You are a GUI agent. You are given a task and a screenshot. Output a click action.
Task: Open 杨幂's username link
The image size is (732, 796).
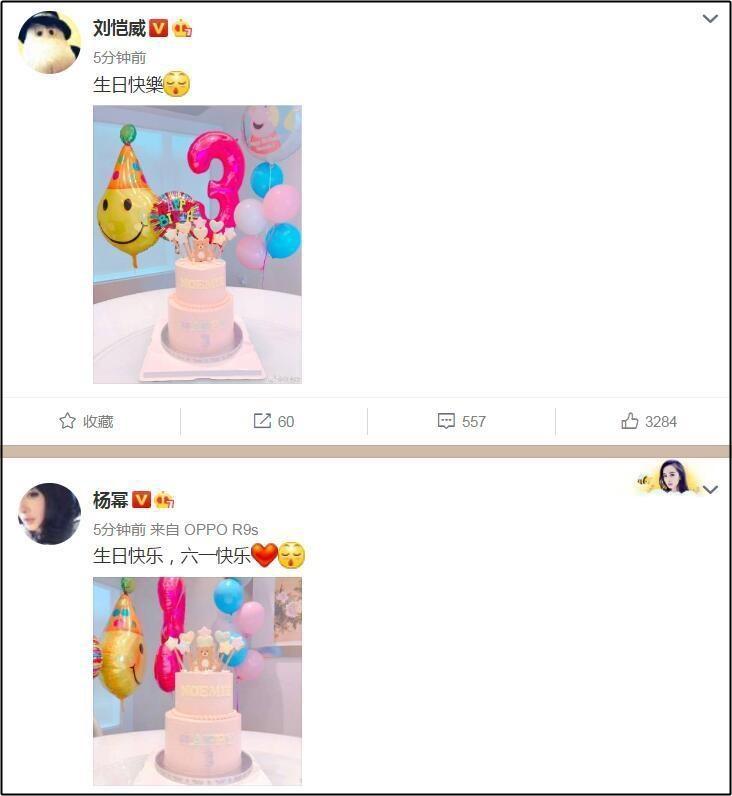(x=111, y=500)
